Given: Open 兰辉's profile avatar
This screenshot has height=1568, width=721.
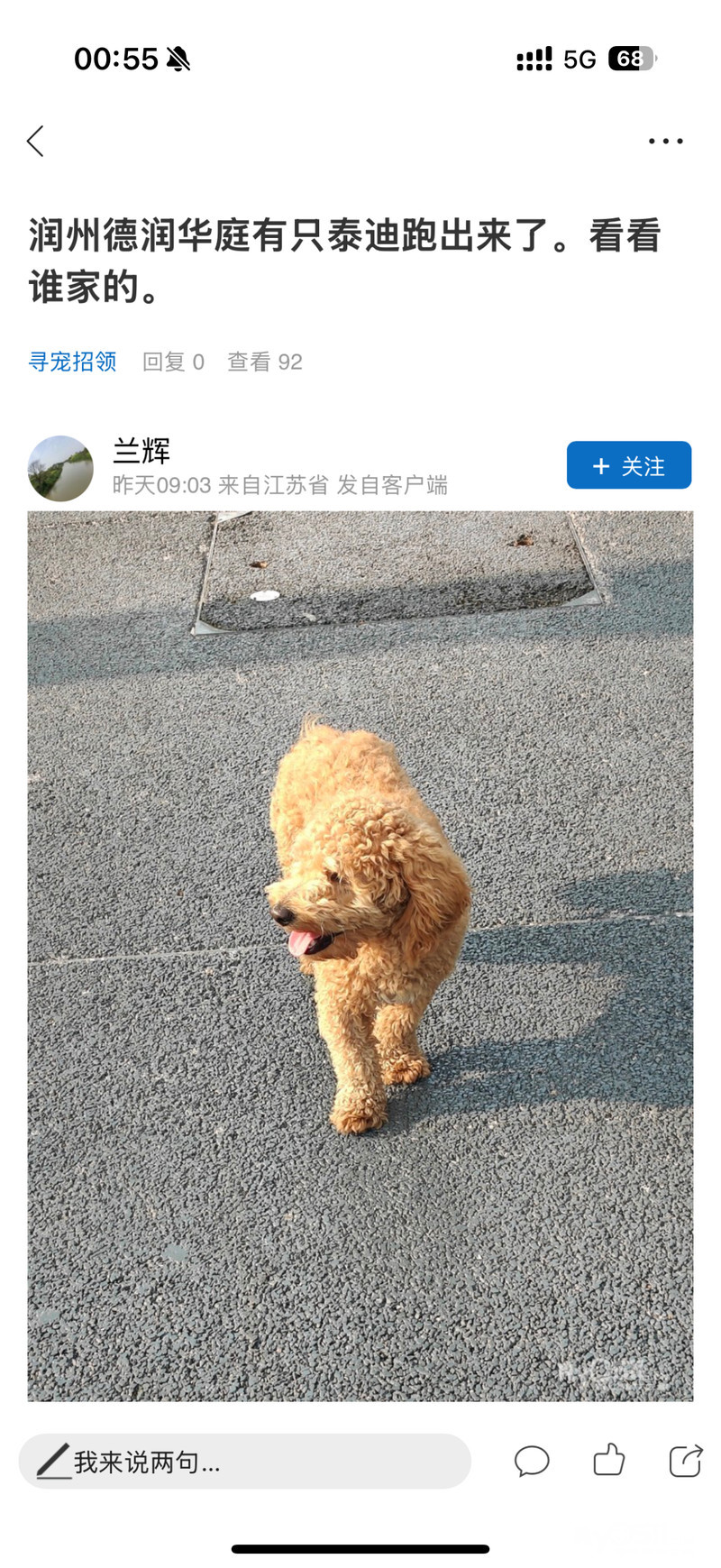Looking at the screenshot, I should coord(60,469).
